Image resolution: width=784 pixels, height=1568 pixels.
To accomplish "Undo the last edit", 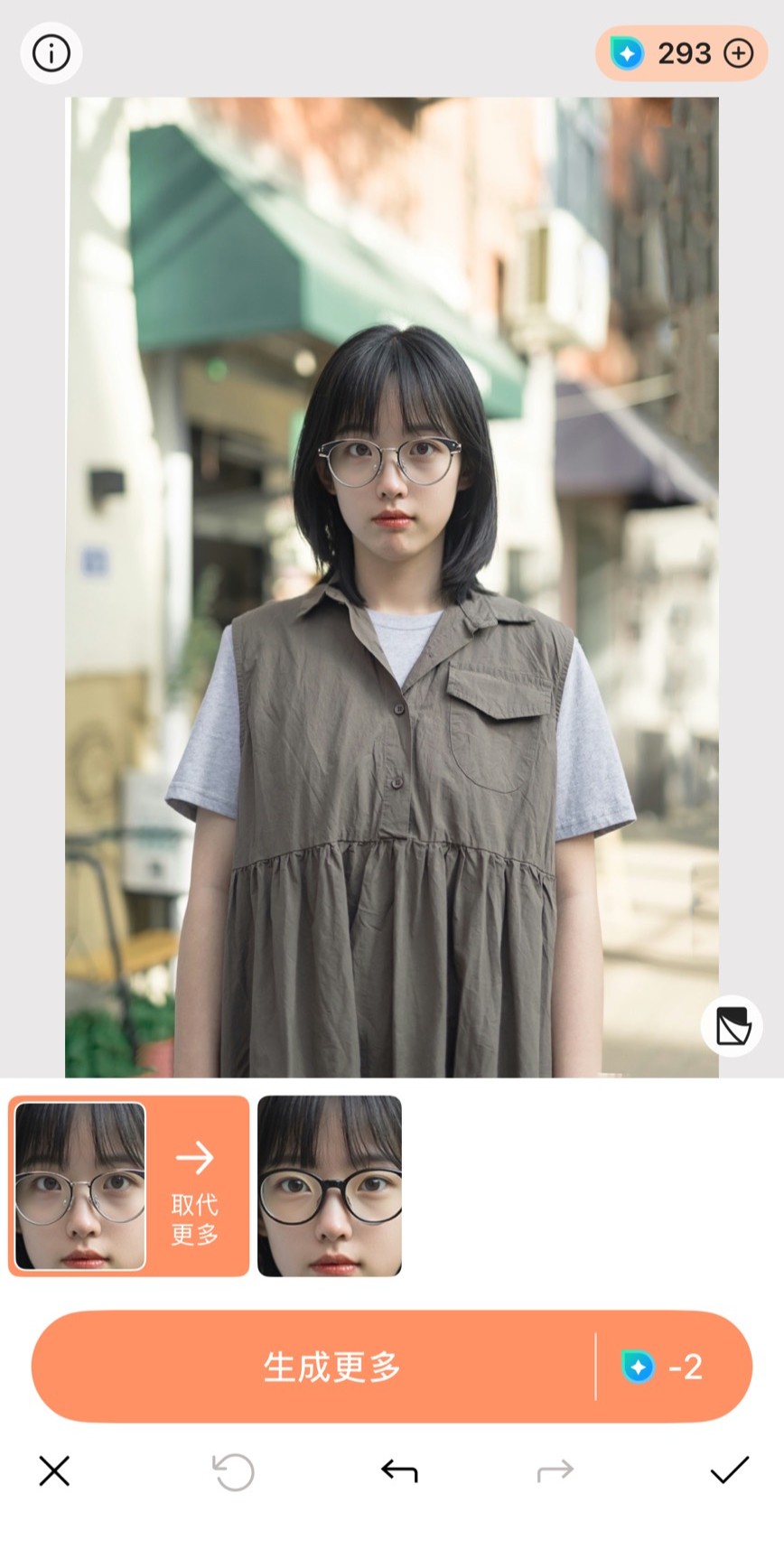I will pos(398,1471).
